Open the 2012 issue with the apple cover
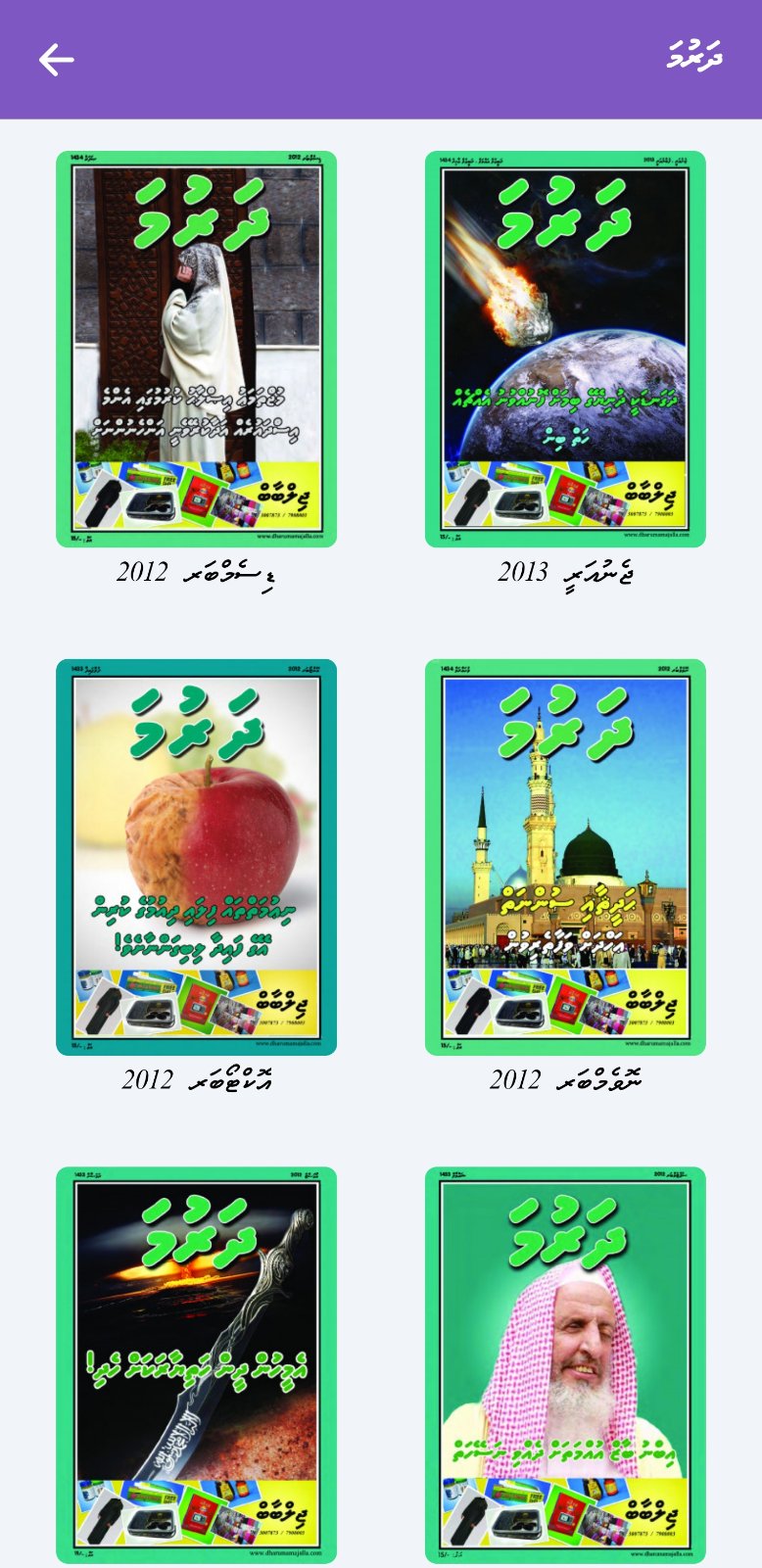762x1568 pixels. pyautogui.click(x=196, y=857)
